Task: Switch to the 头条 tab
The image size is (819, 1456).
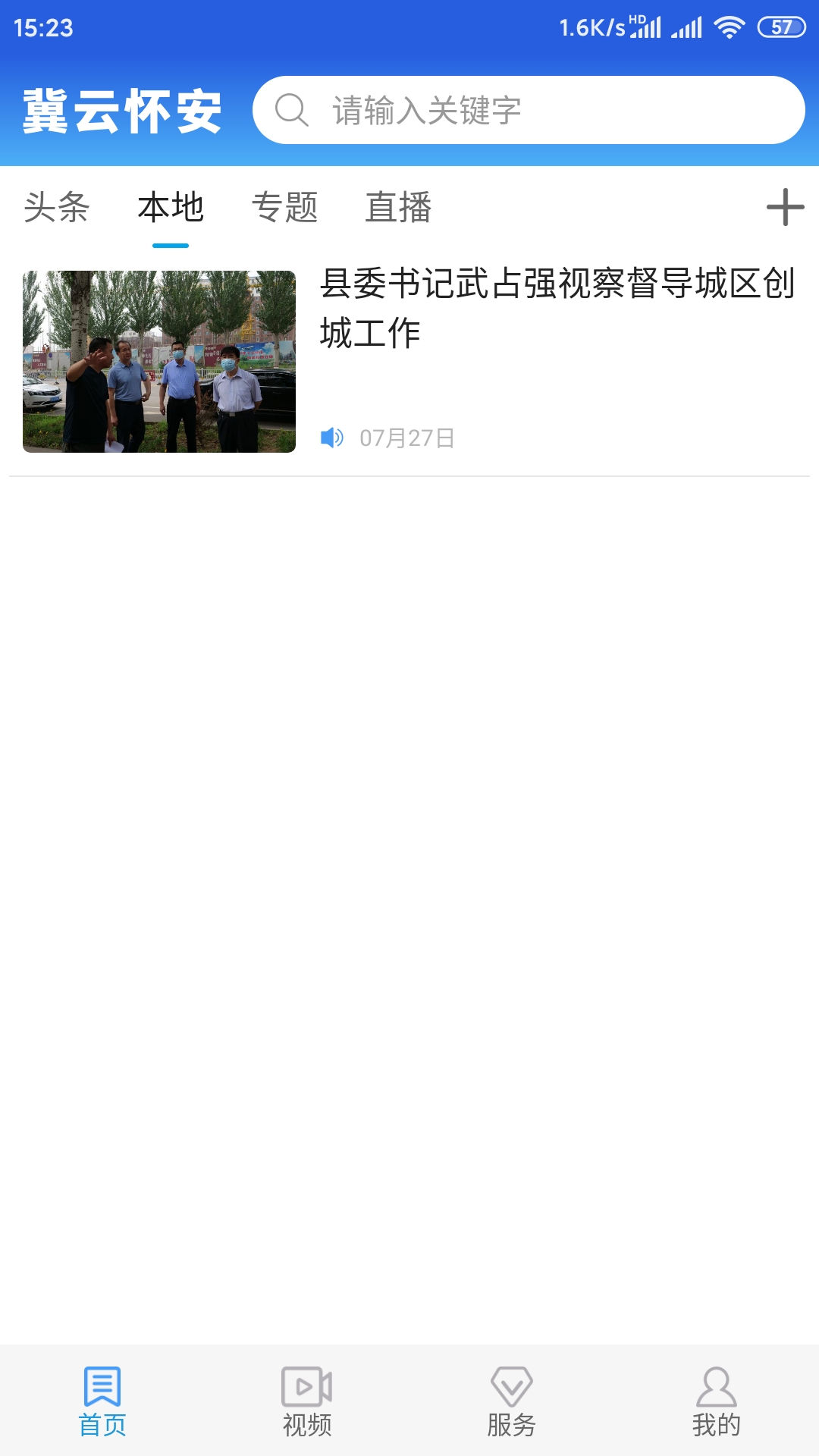Action: 57,208
